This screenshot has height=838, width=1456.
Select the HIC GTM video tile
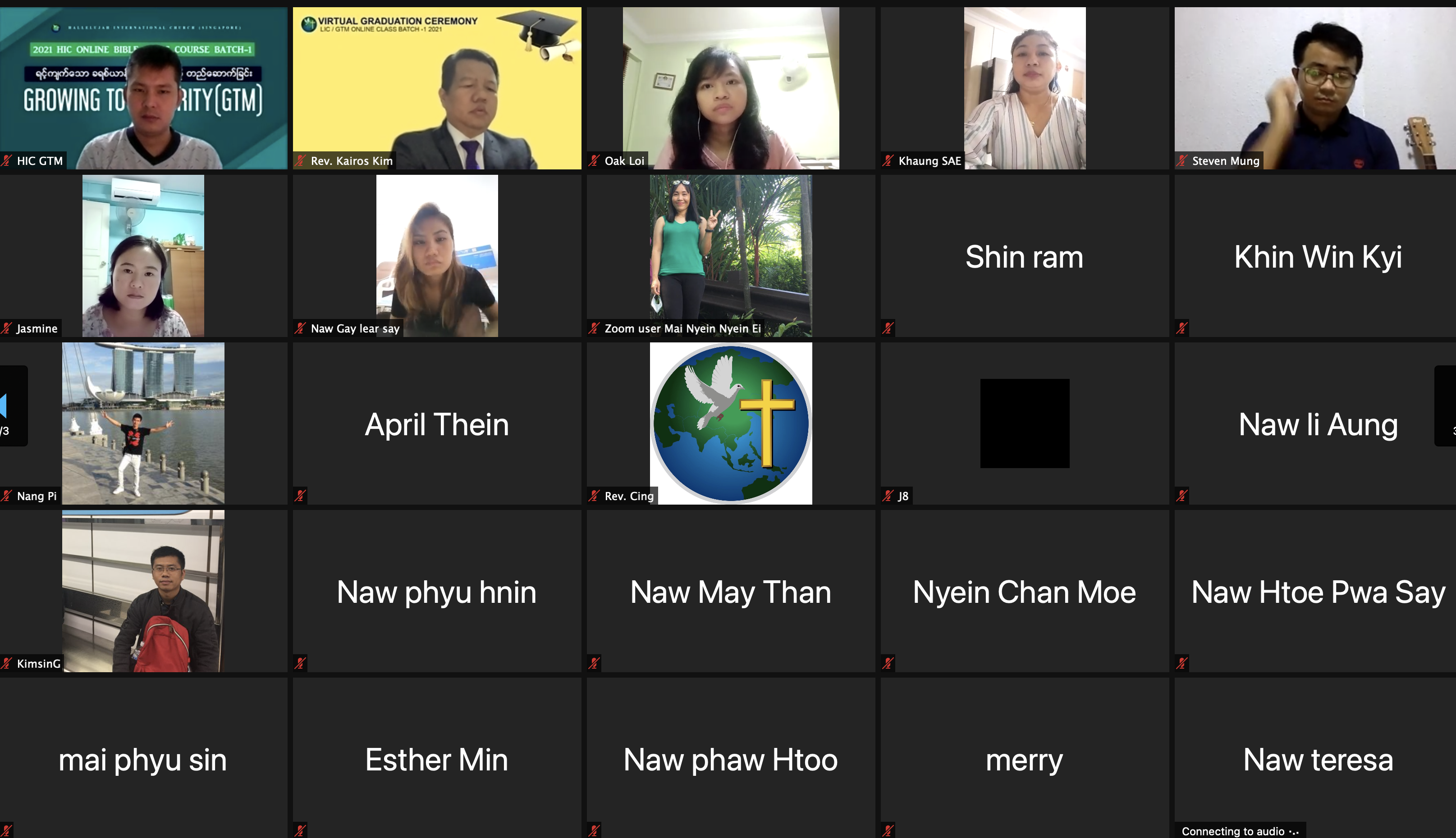point(143,88)
